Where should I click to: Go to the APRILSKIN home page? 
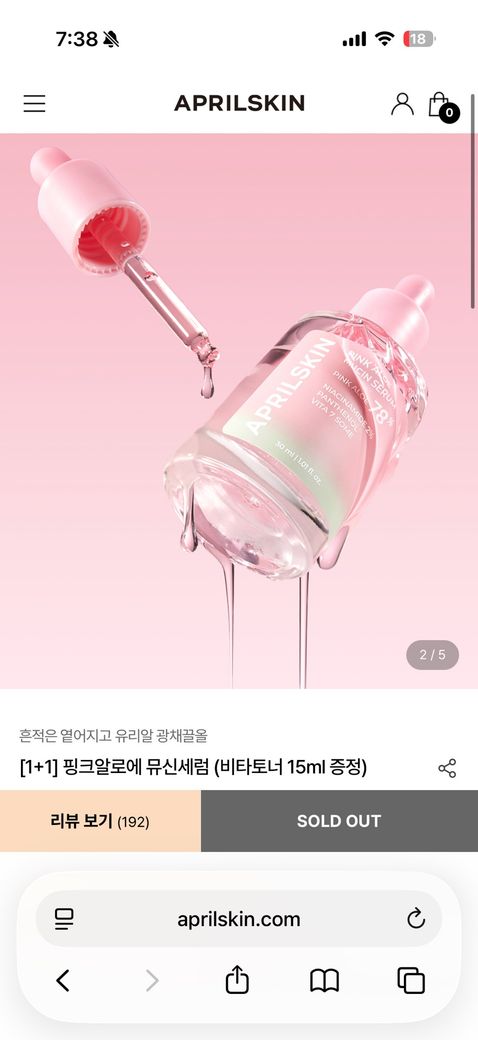[239, 103]
